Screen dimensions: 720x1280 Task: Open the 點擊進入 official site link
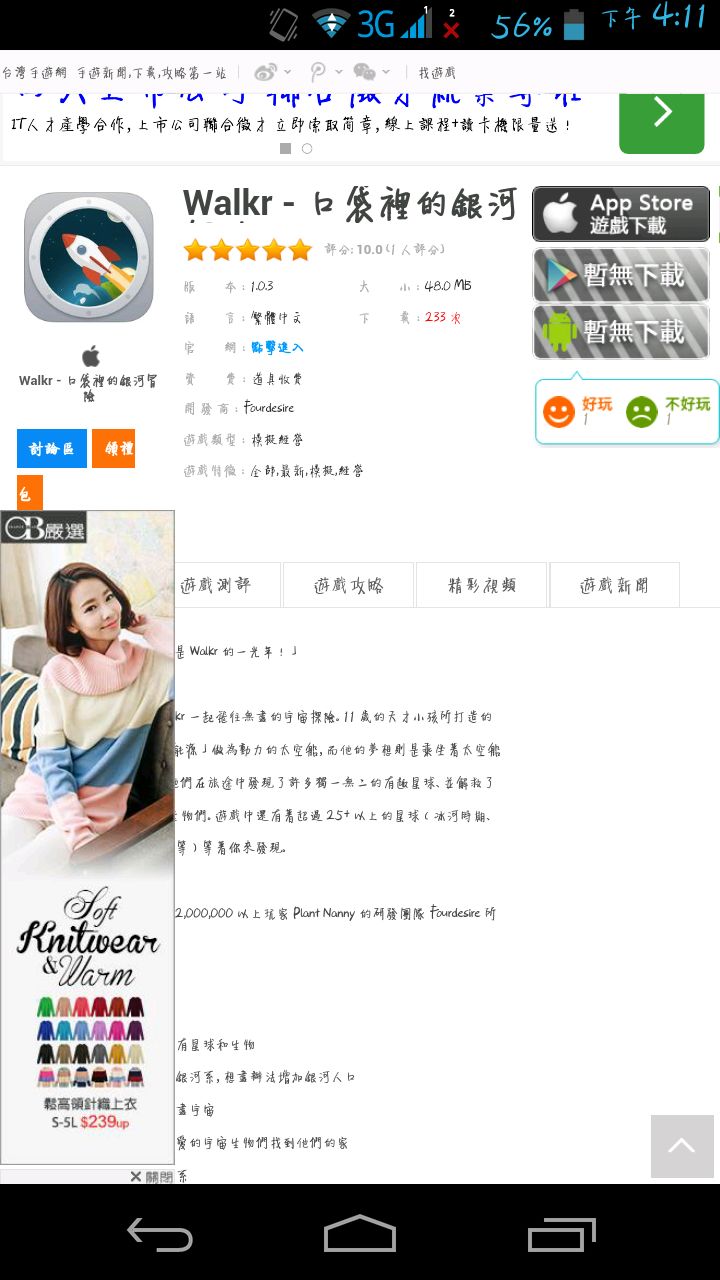tap(277, 347)
